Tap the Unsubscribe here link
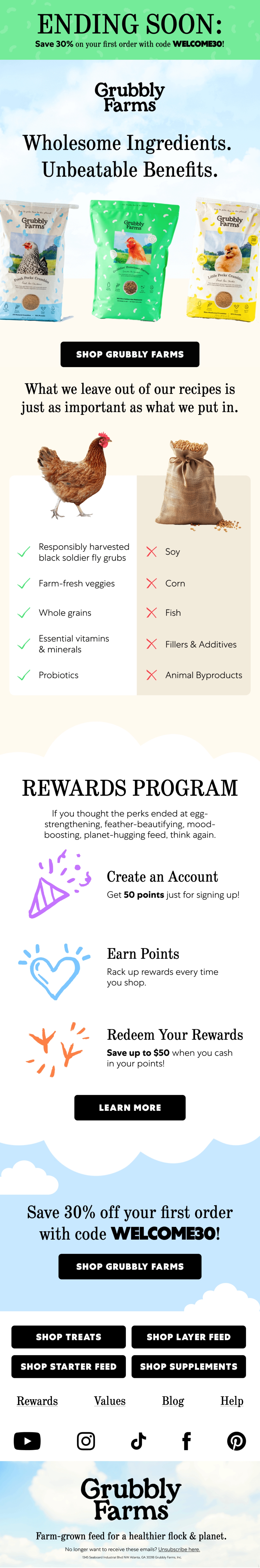The image size is (260, 1568). tap(179, 1549)
